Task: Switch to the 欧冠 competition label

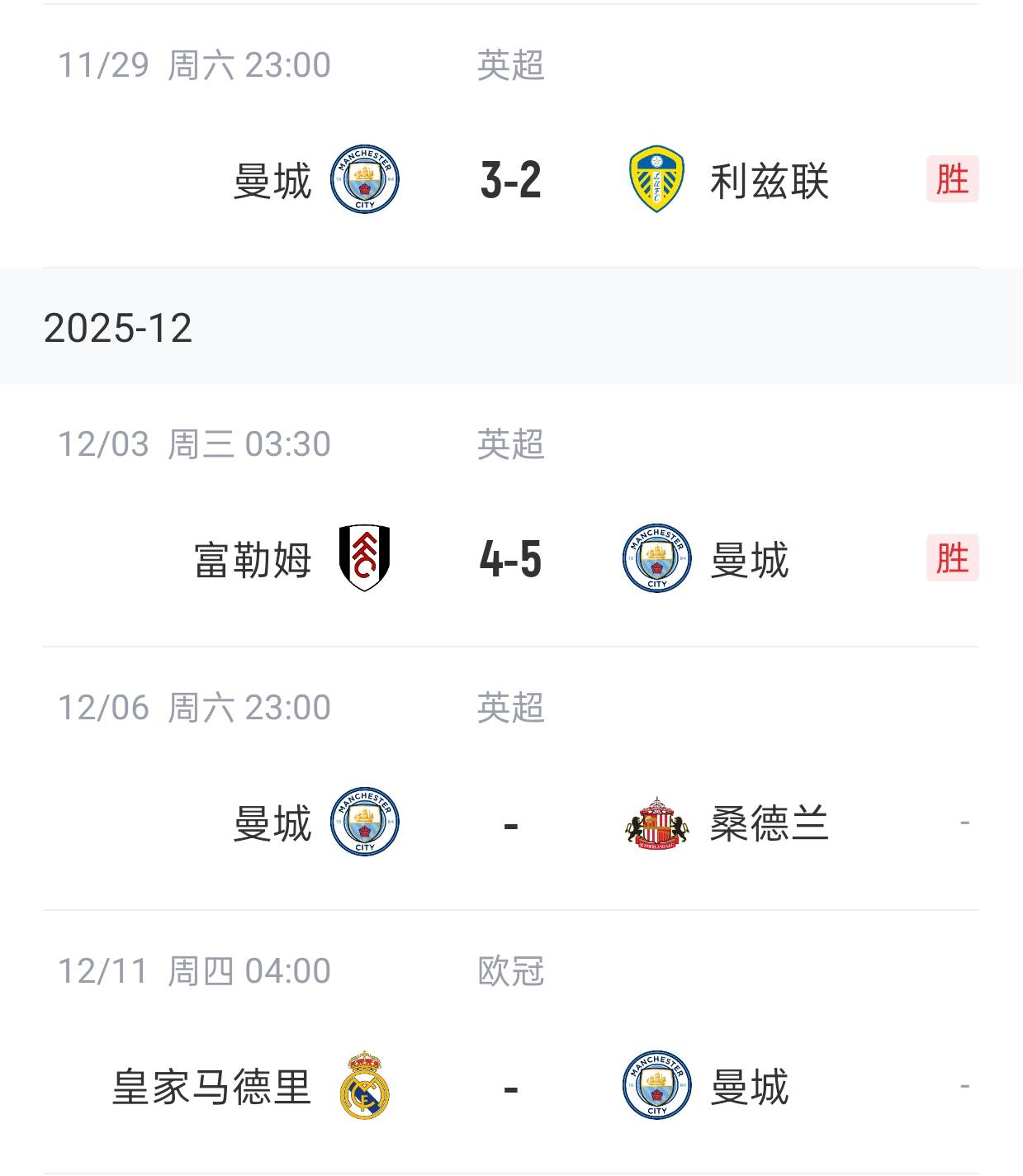Action: point(507,973)
